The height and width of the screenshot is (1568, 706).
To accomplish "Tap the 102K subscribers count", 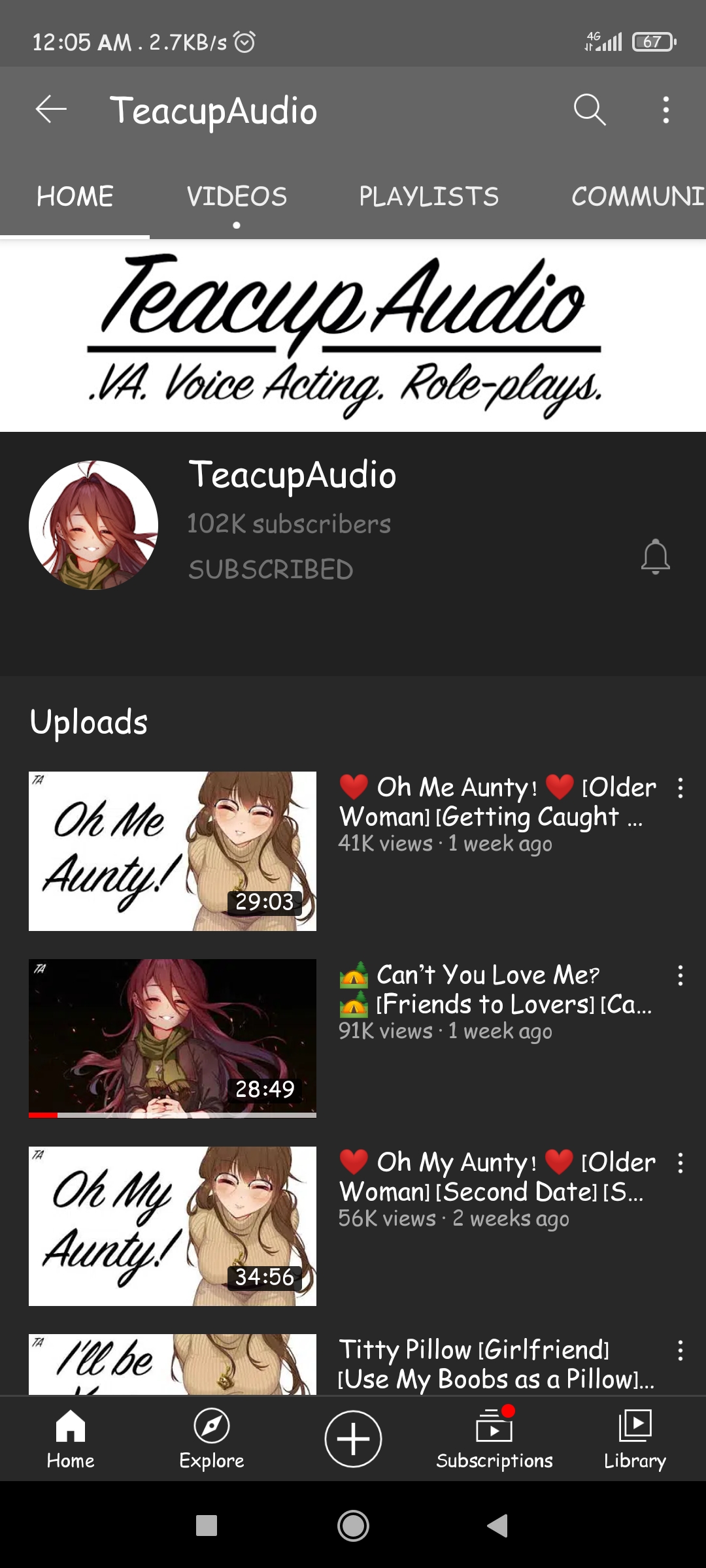I will (288, 523).
